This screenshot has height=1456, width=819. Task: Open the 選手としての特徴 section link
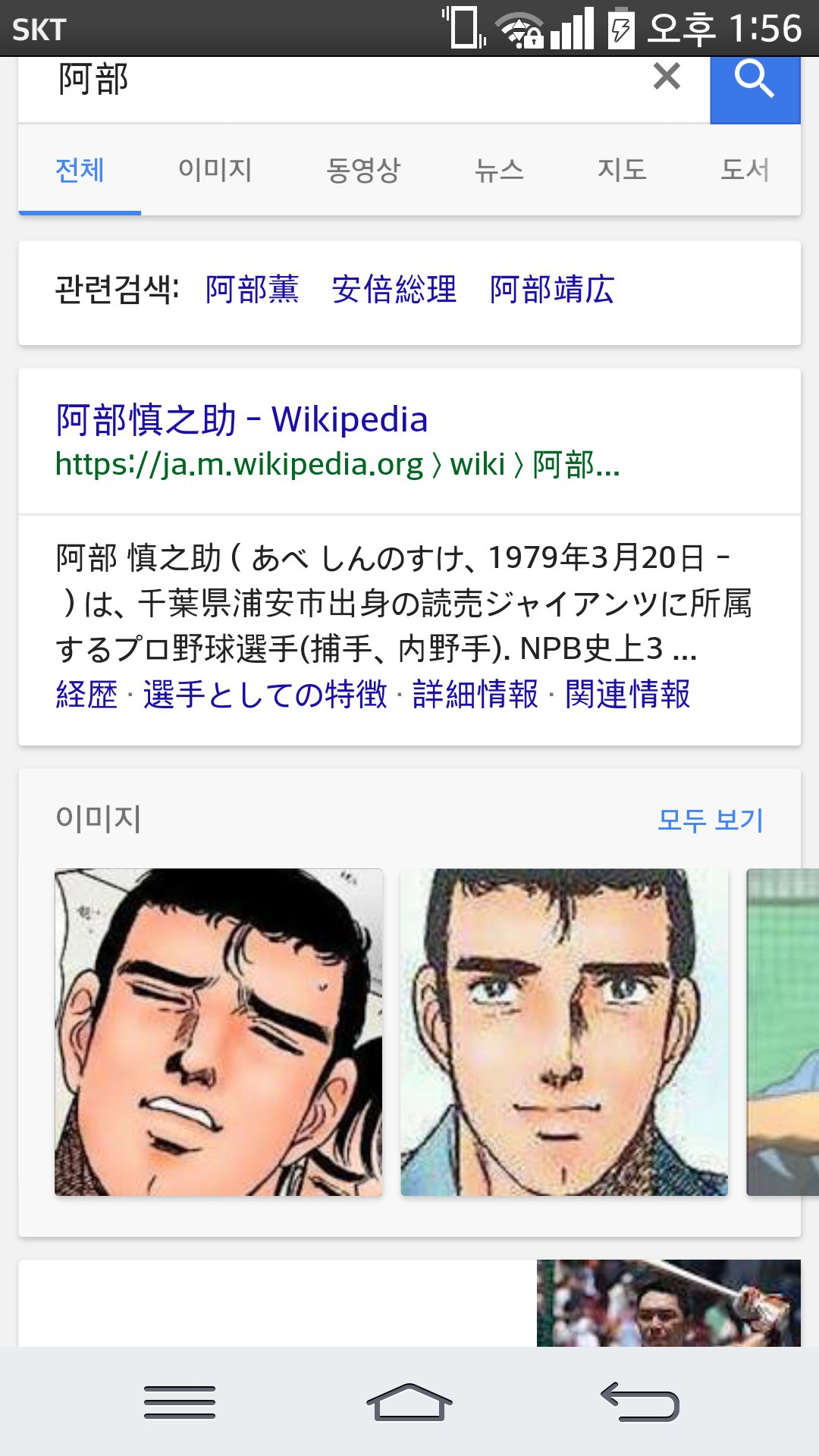click(265, 695)
